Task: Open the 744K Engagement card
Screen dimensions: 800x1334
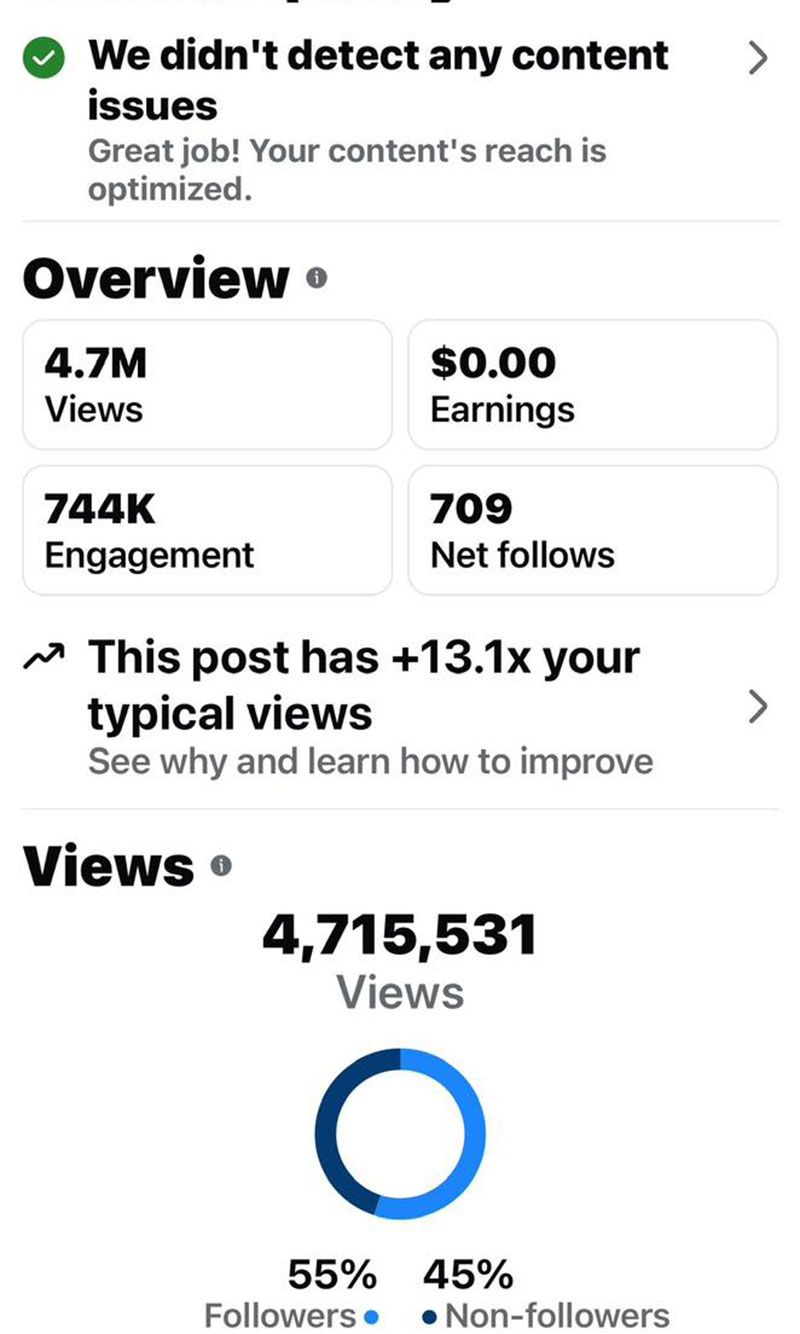Action: point(207,530)
